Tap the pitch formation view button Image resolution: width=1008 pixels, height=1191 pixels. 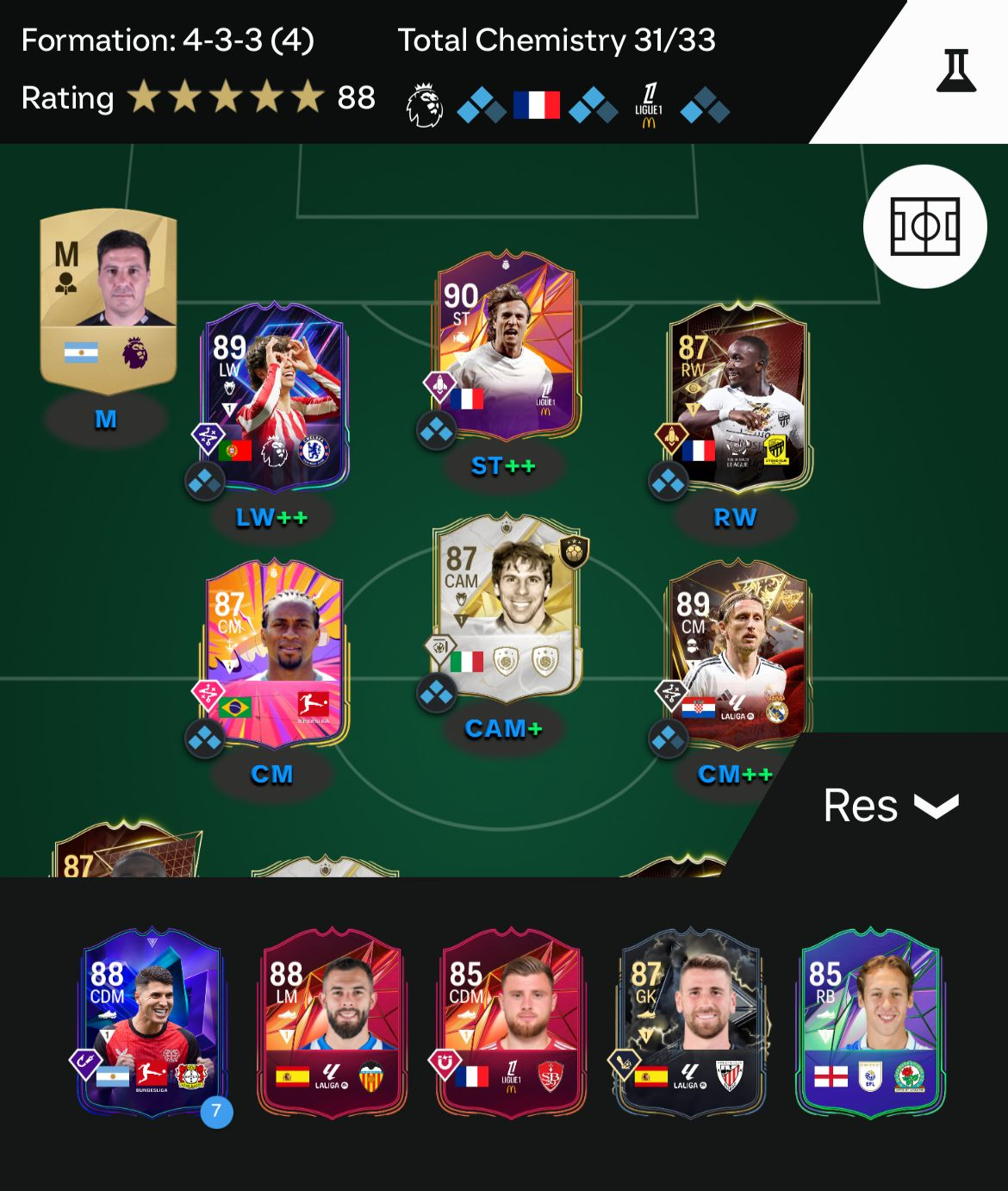click(924, 227)
